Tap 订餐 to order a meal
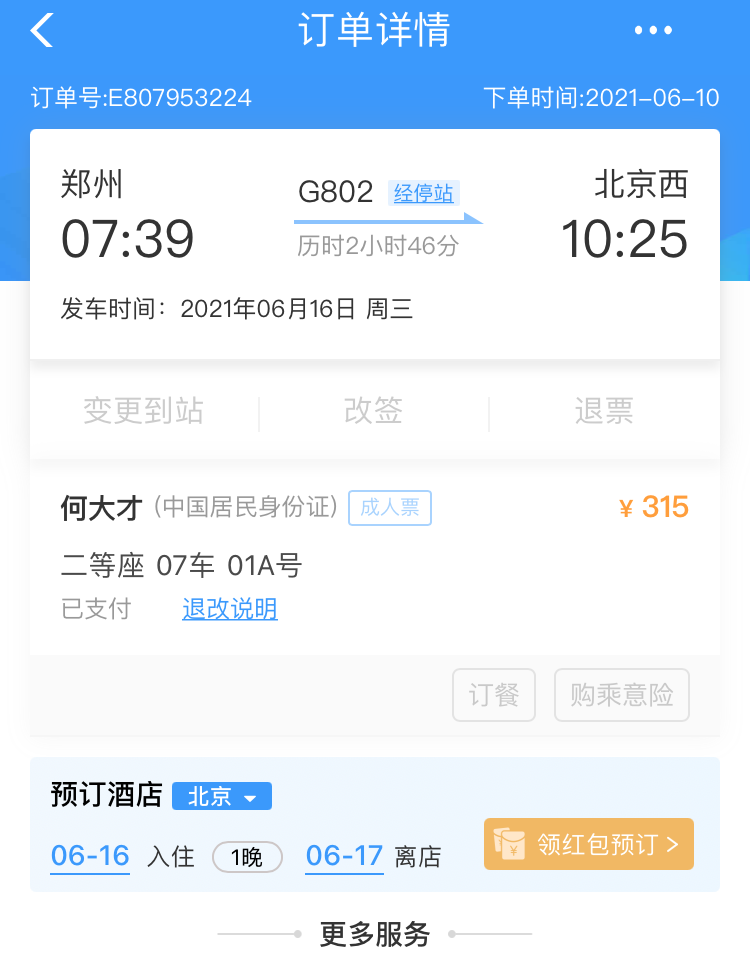This screenshot has width=750, height=975. click(x=493, y=694)
